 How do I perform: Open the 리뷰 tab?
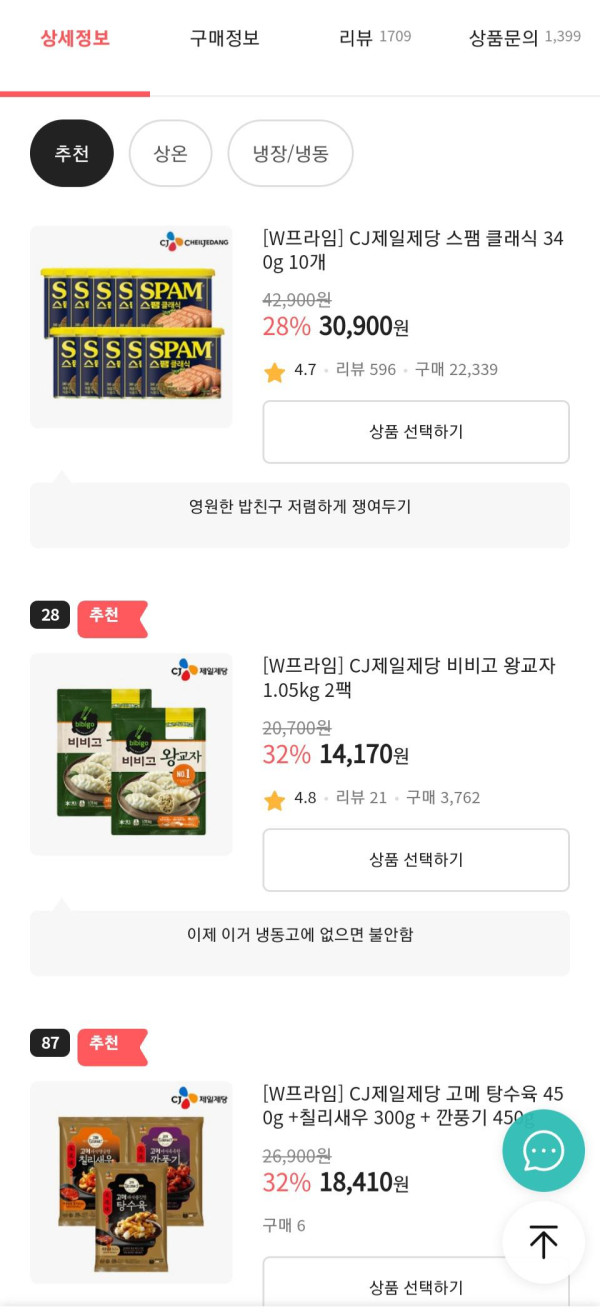click(x=374, y=39)
